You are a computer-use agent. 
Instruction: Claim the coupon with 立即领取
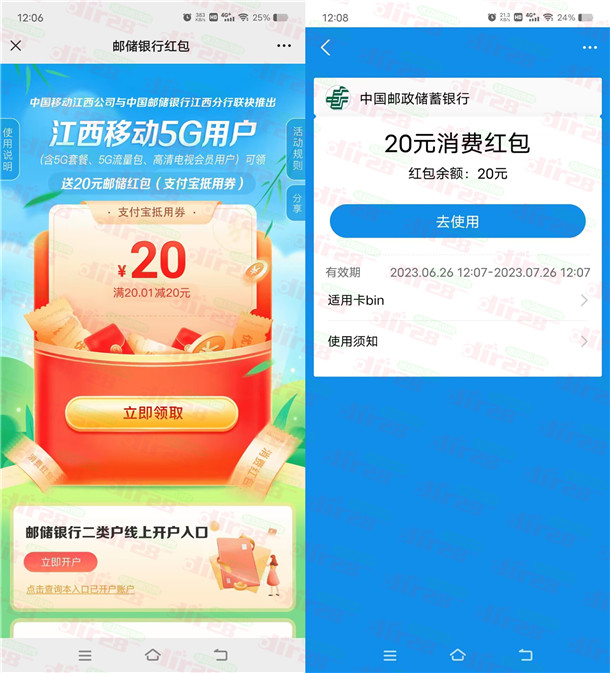152,413
